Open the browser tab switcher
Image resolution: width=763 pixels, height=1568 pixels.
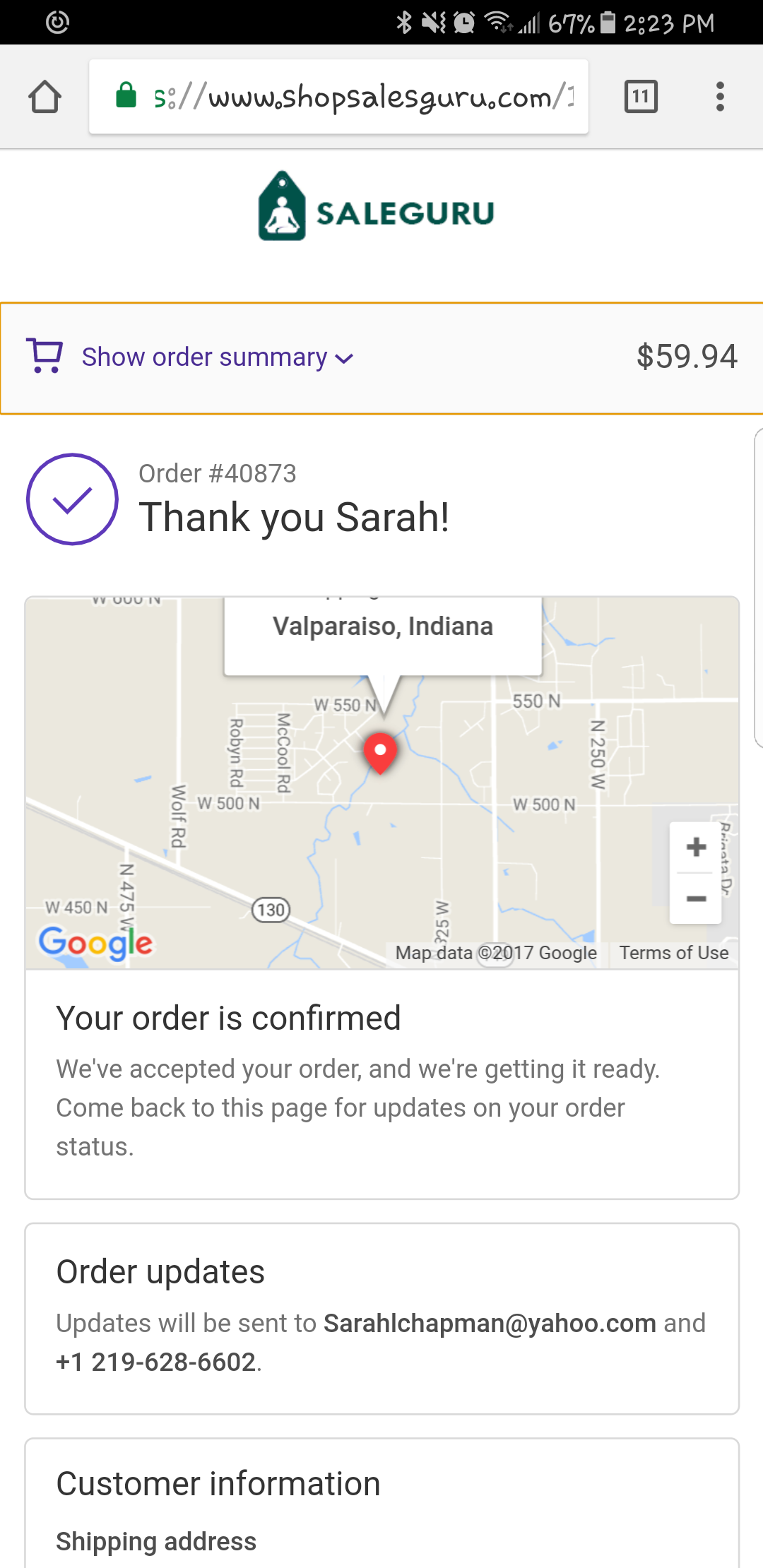click(x=641, y=97)
